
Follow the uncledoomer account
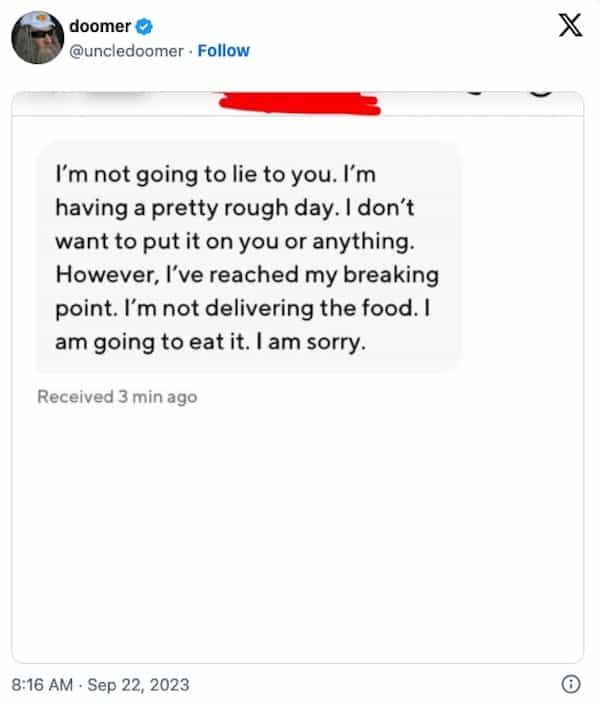(224, 51)
